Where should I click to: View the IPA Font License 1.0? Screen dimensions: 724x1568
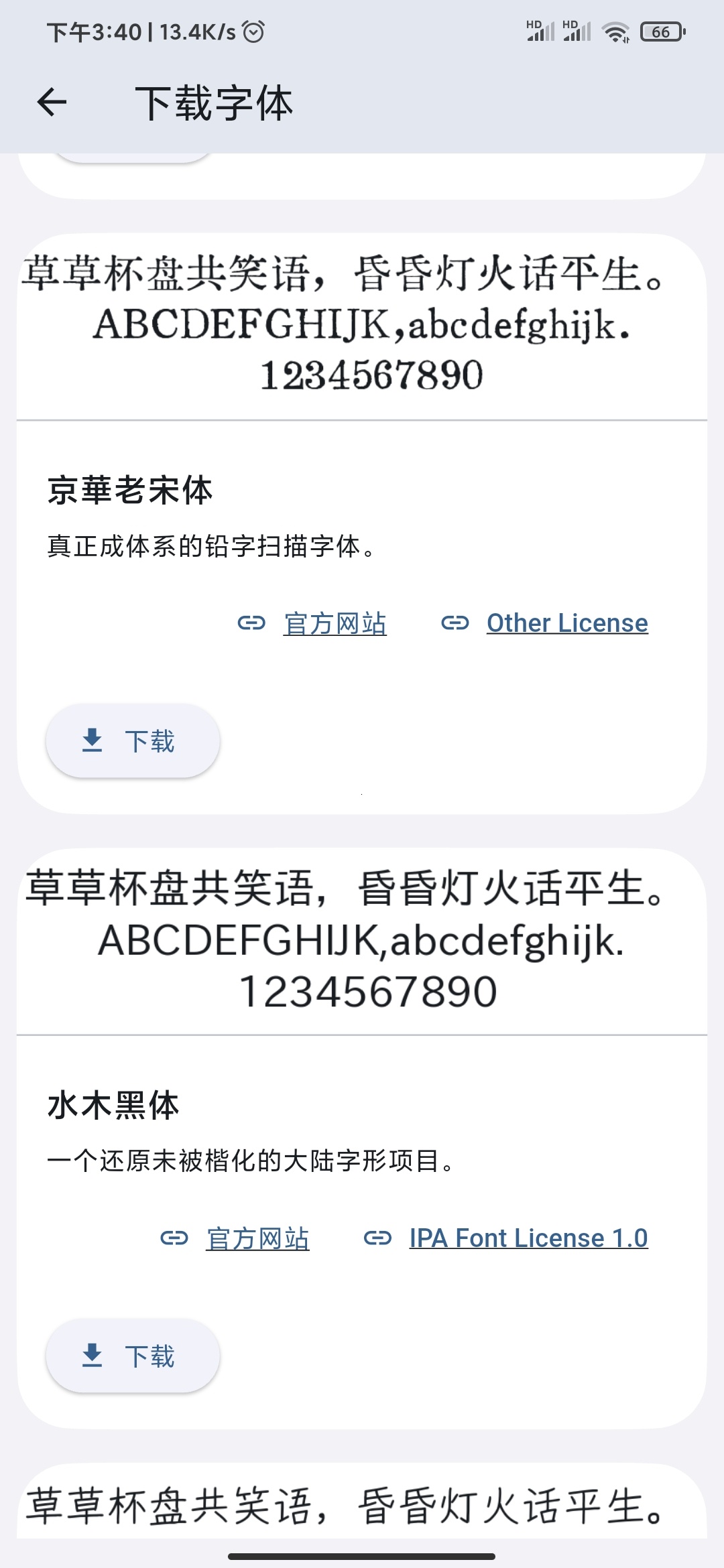[x=528, y=1238]
